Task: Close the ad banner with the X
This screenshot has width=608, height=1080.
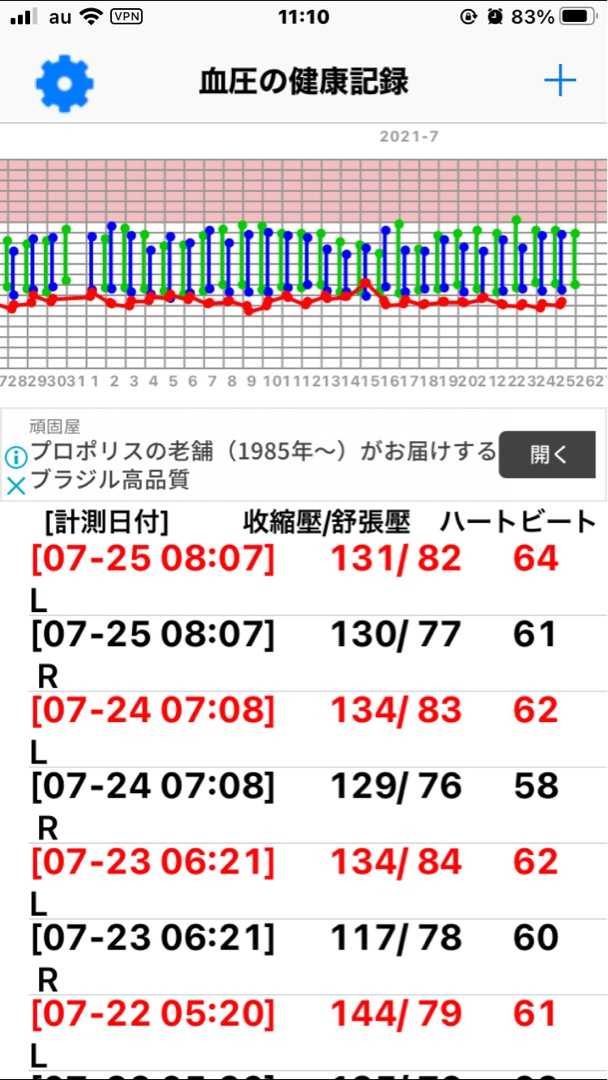Action: coord(15,486)
